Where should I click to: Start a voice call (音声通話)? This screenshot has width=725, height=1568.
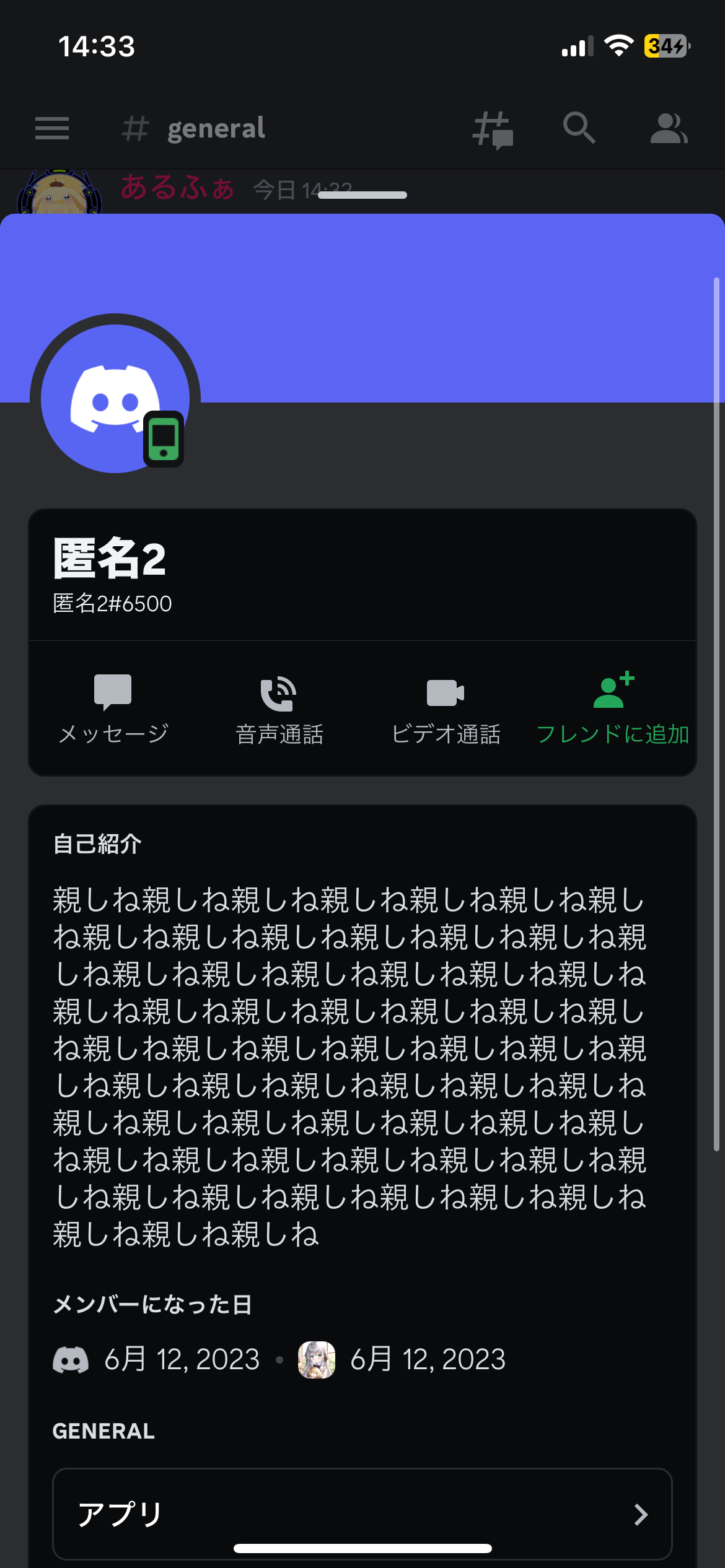[x=279, y=708]
